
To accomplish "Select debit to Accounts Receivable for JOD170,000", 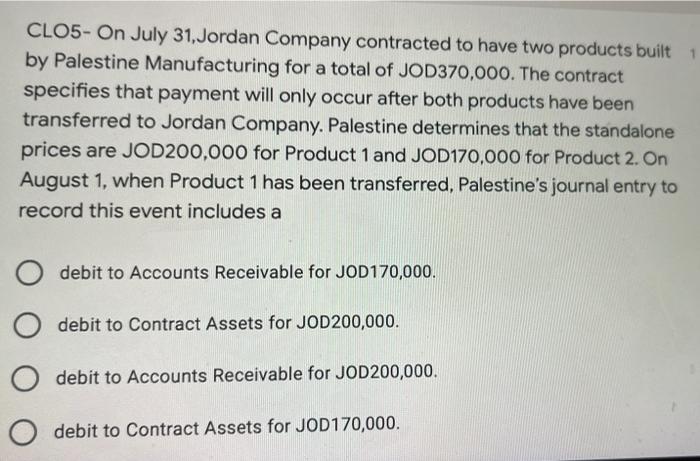I will pyautogui.click(x=33, y=272).
